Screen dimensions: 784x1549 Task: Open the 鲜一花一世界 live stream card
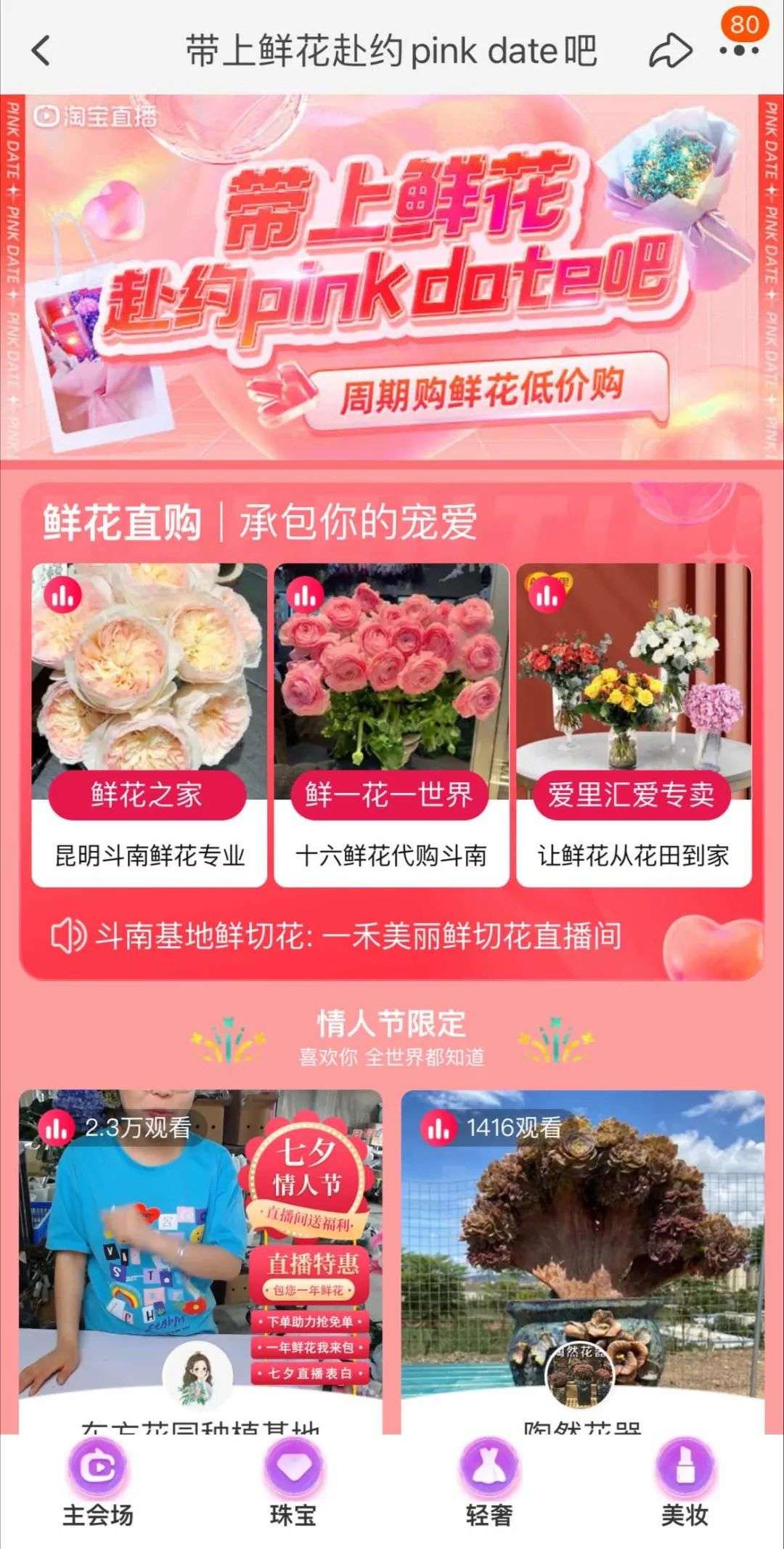point(391,724)
